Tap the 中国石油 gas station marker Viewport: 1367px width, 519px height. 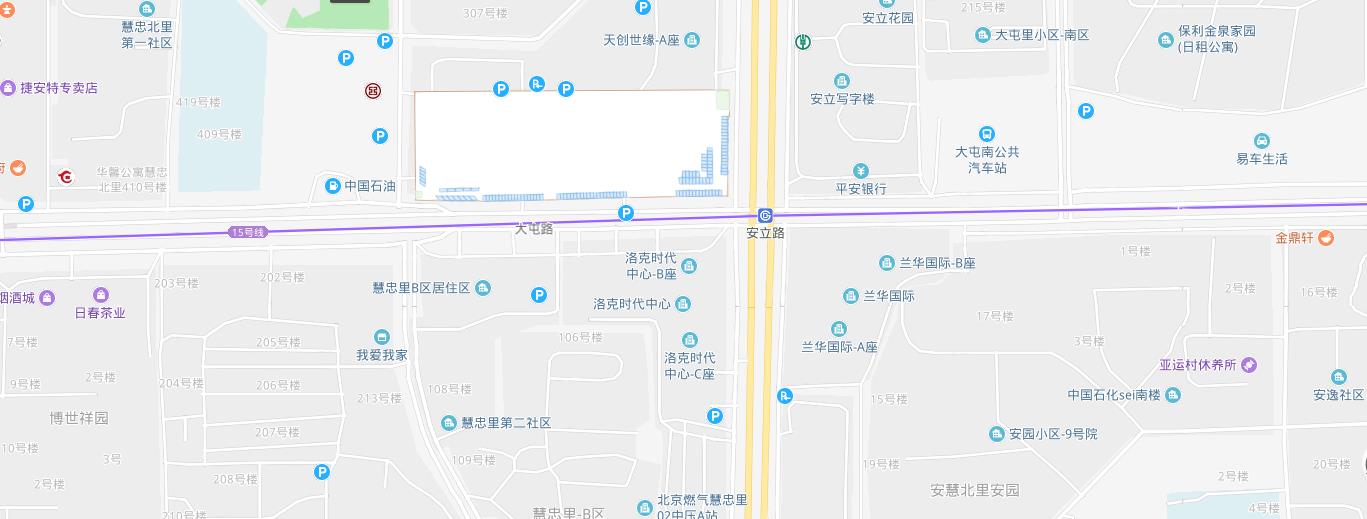click(332, 185)
